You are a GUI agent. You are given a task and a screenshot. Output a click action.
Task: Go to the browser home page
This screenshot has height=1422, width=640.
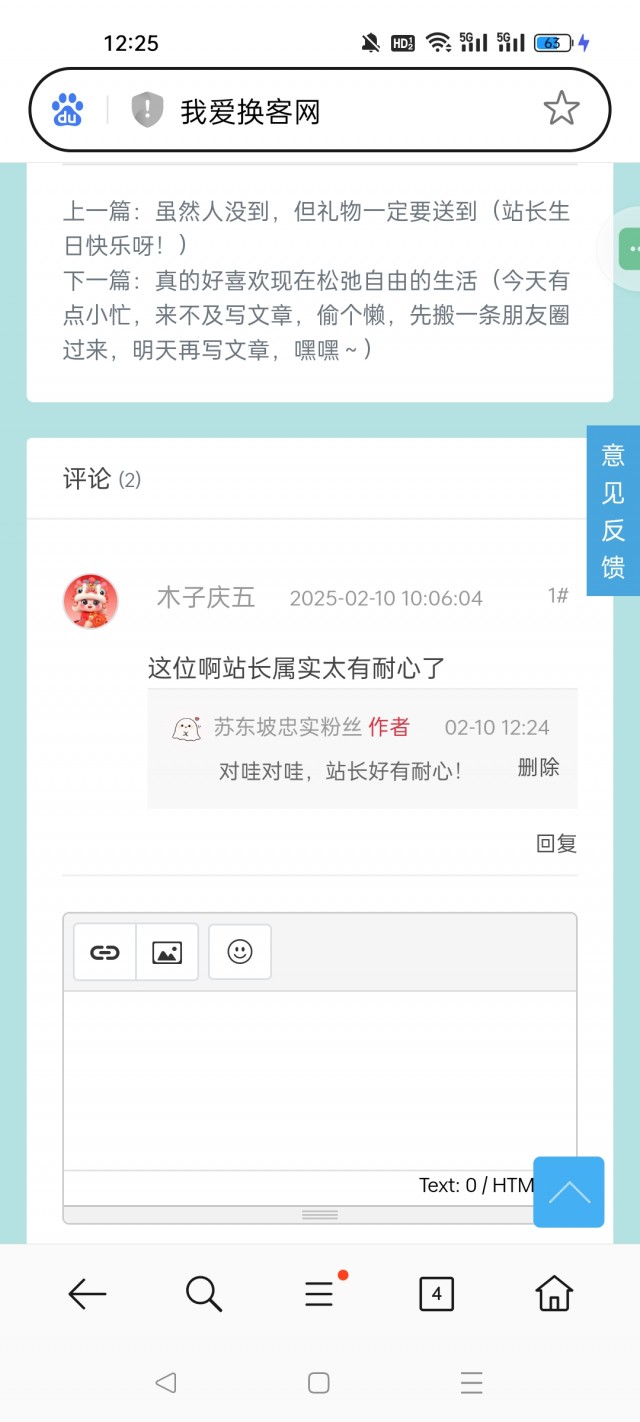tap(554, 1294)
